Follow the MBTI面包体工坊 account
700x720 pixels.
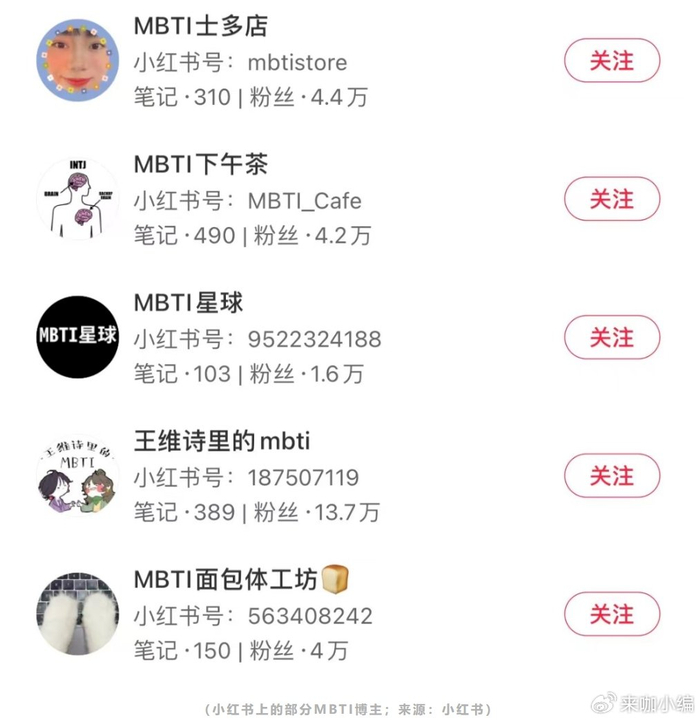point(612,613)
